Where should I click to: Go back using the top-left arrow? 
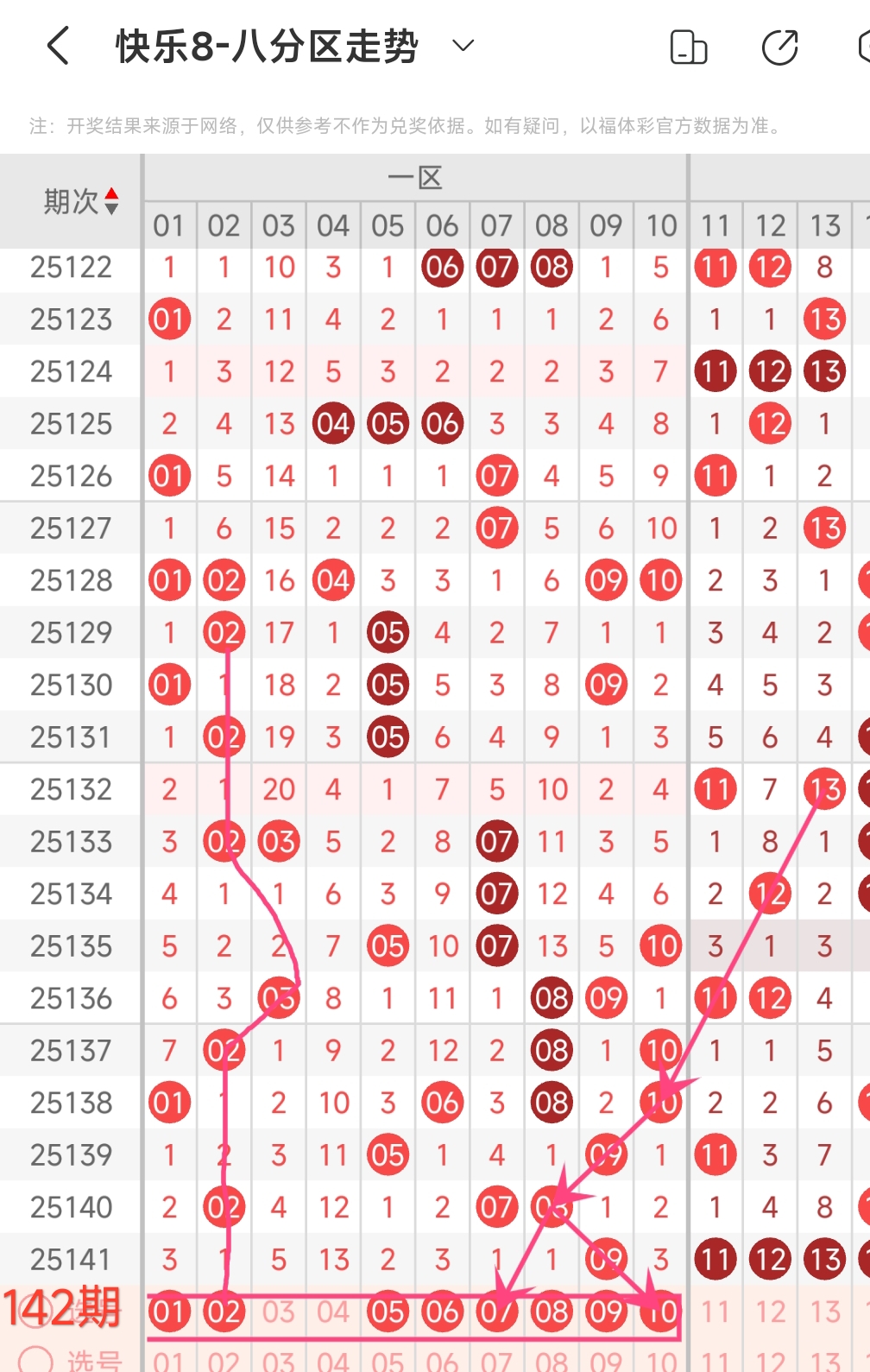[57, 47]
